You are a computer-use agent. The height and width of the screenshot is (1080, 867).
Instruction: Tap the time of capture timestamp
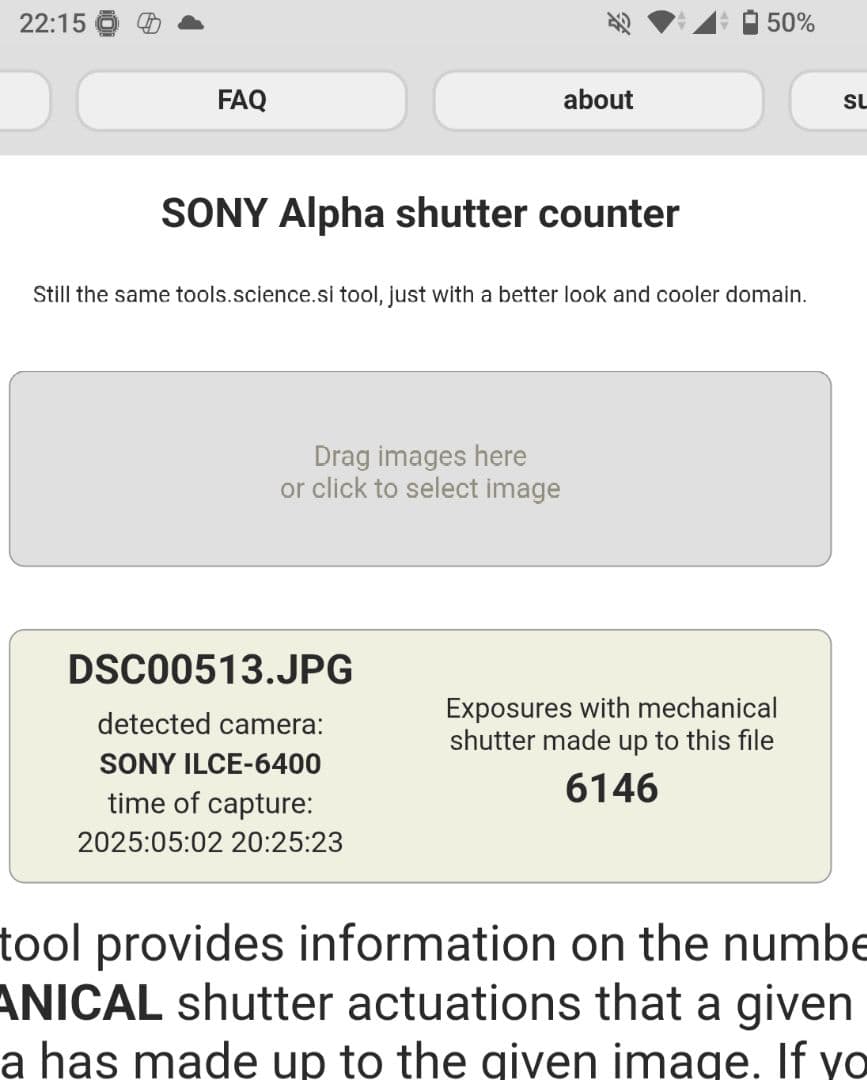(x=210, y=841)
